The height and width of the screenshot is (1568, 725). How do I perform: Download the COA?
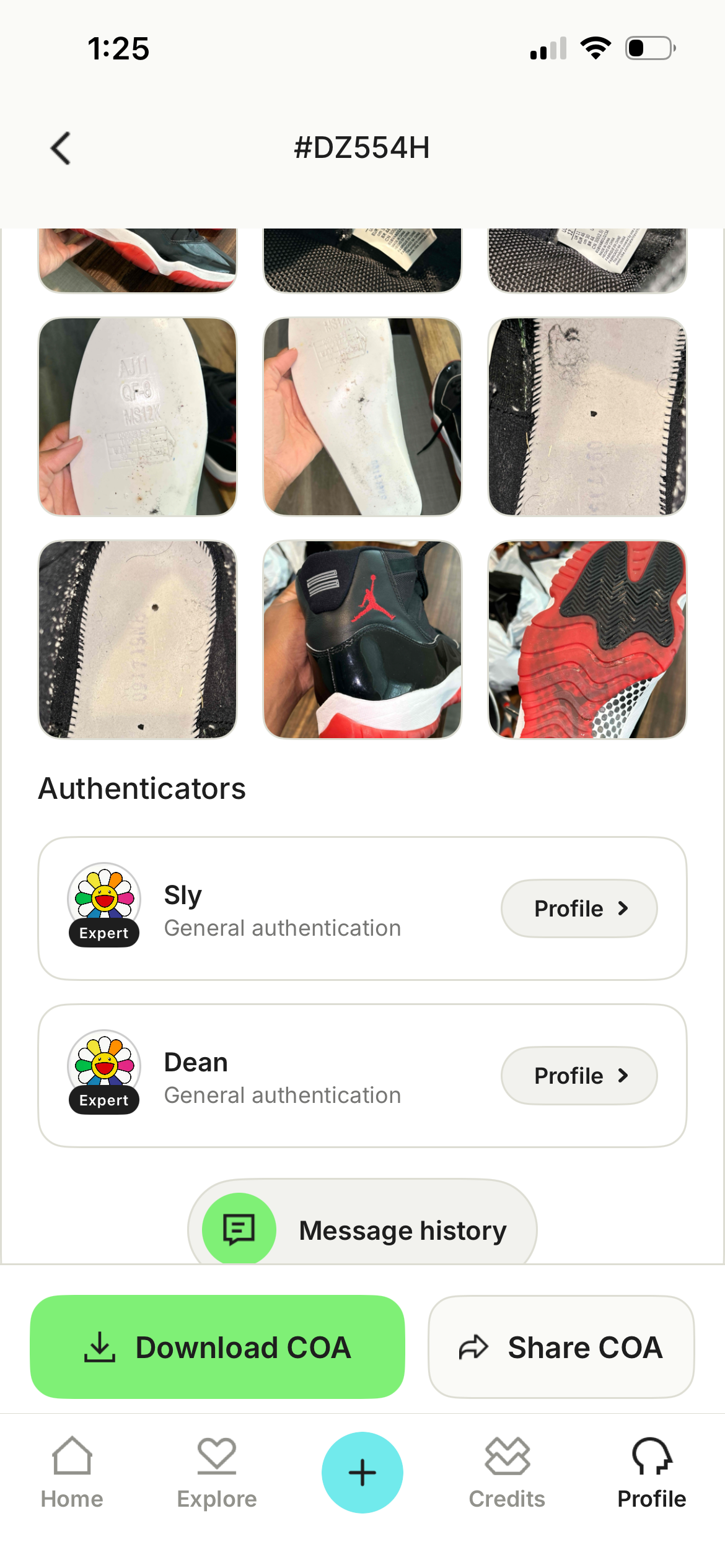217,1347
